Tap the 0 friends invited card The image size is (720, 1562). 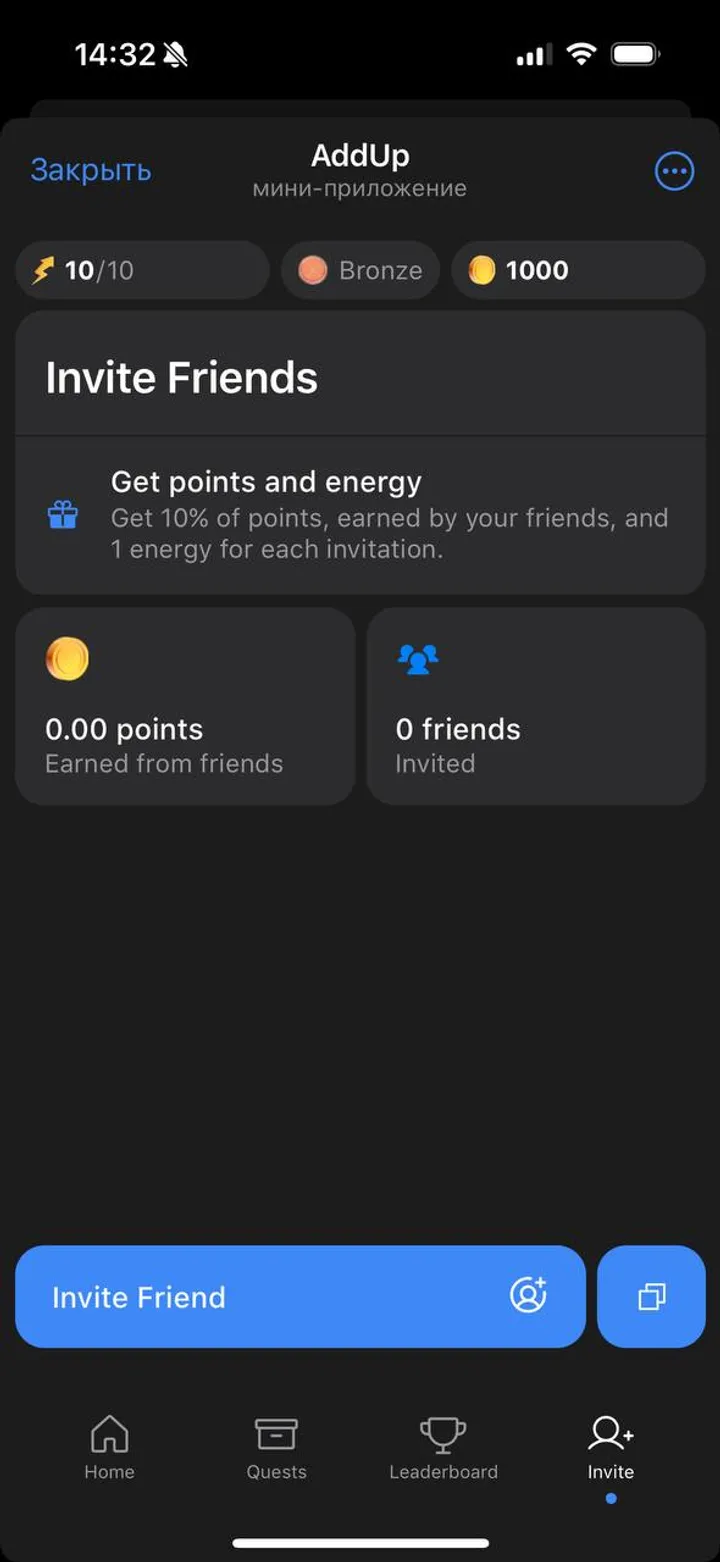[536, 706]
